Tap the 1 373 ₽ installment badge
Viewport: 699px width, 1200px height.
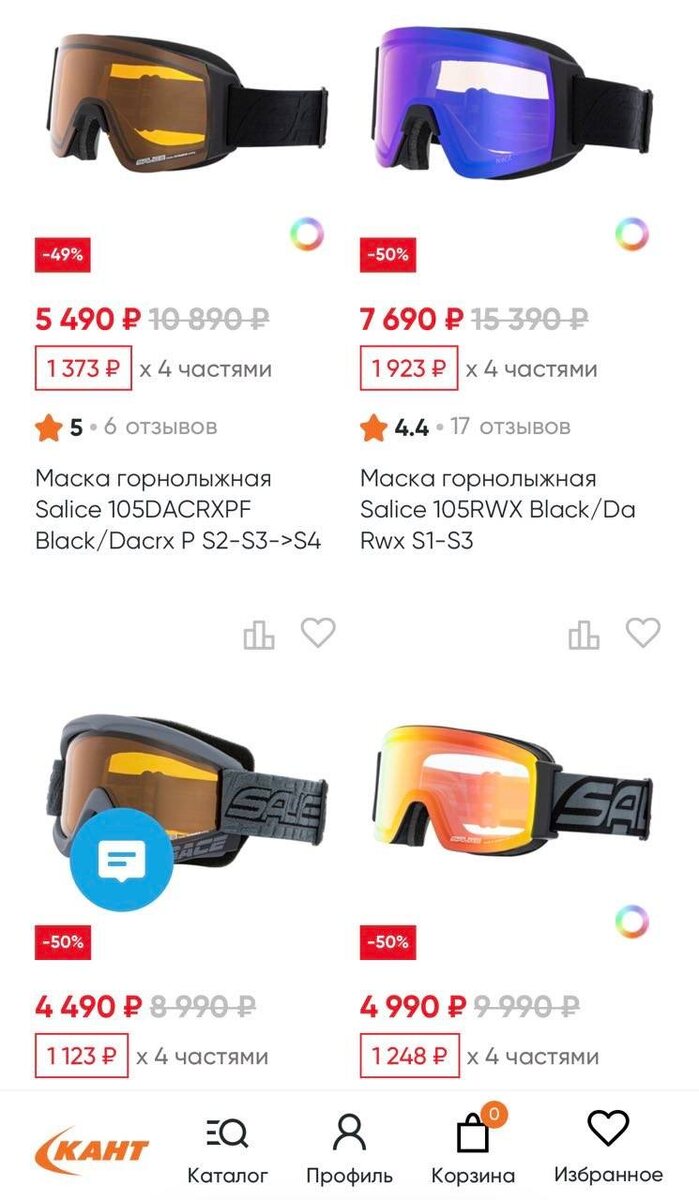click(83, 369)
